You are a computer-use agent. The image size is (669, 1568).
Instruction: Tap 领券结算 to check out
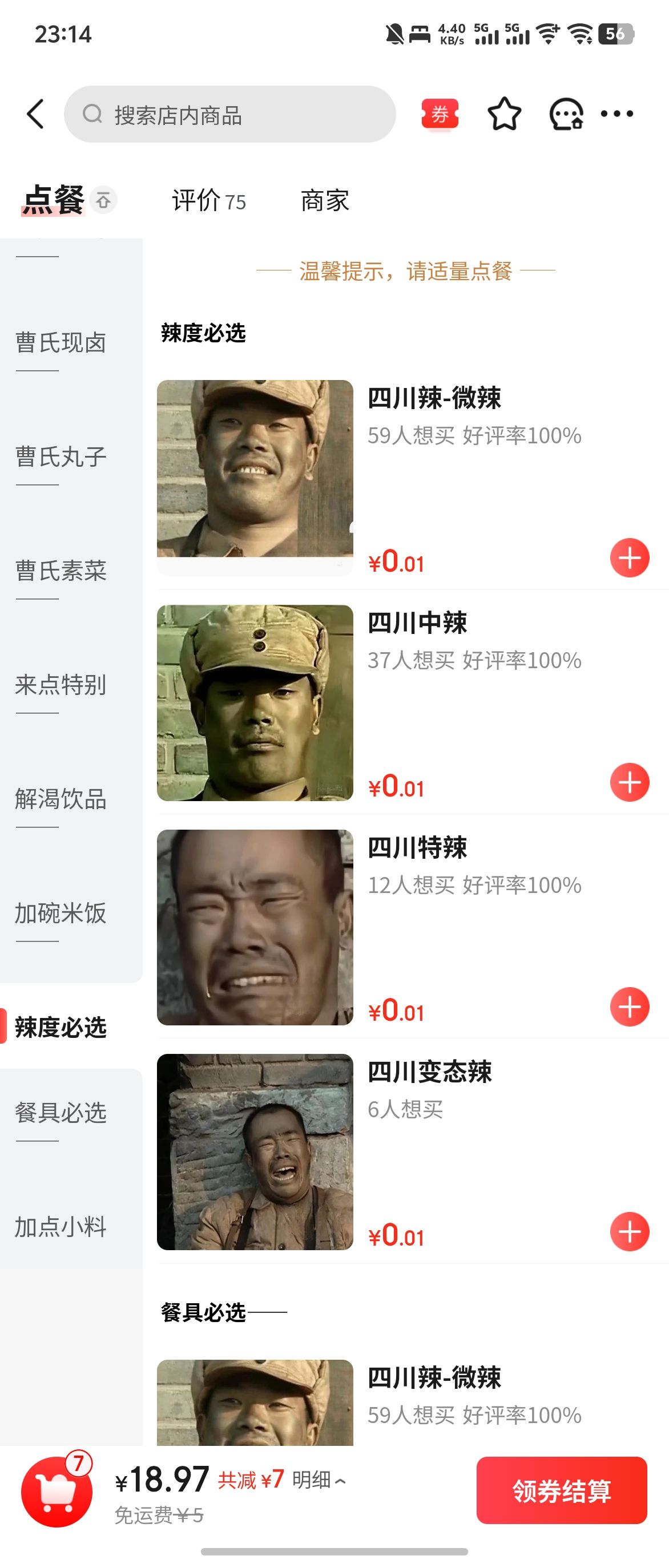(x=561, y=1491)
